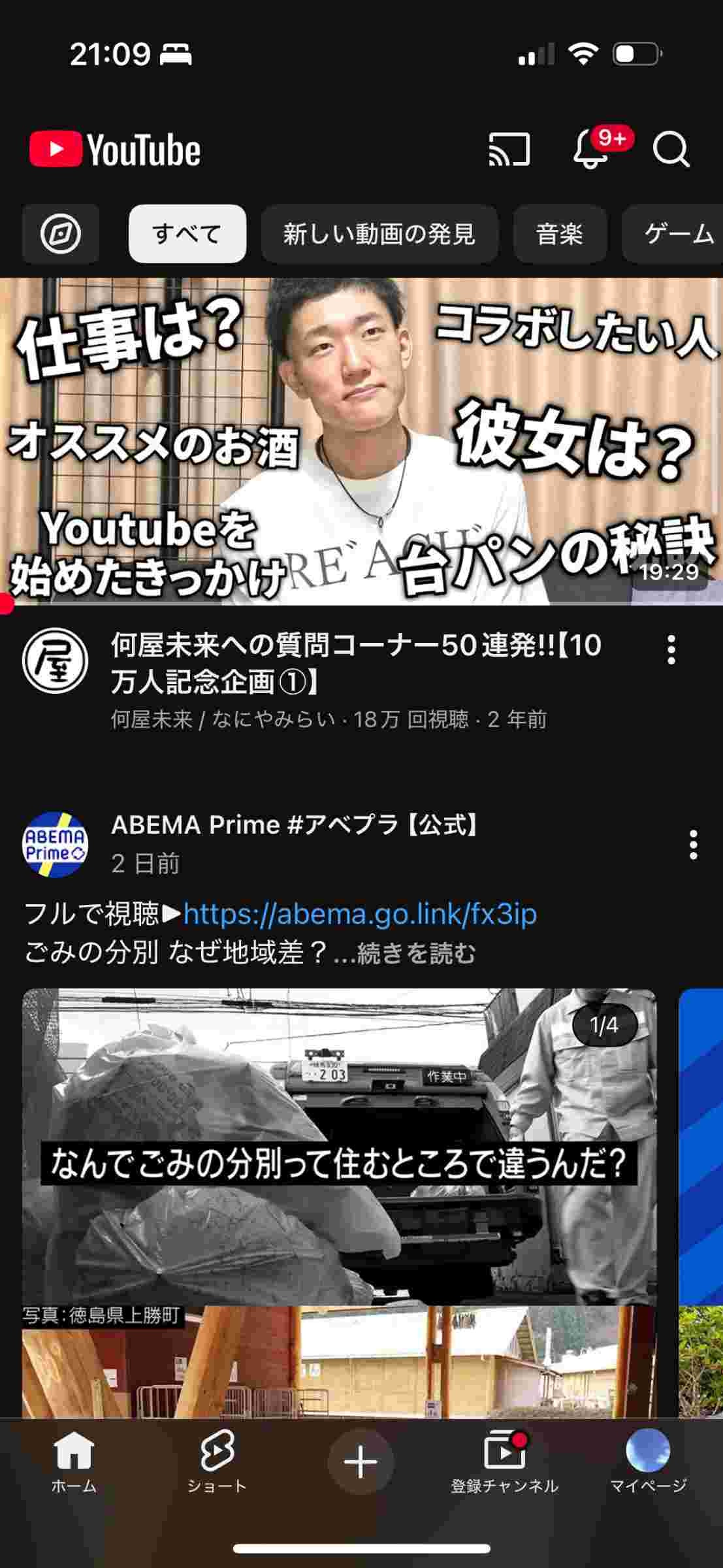723x1568 pixels.
Task: Cast to a device
Action: point(509,150)
